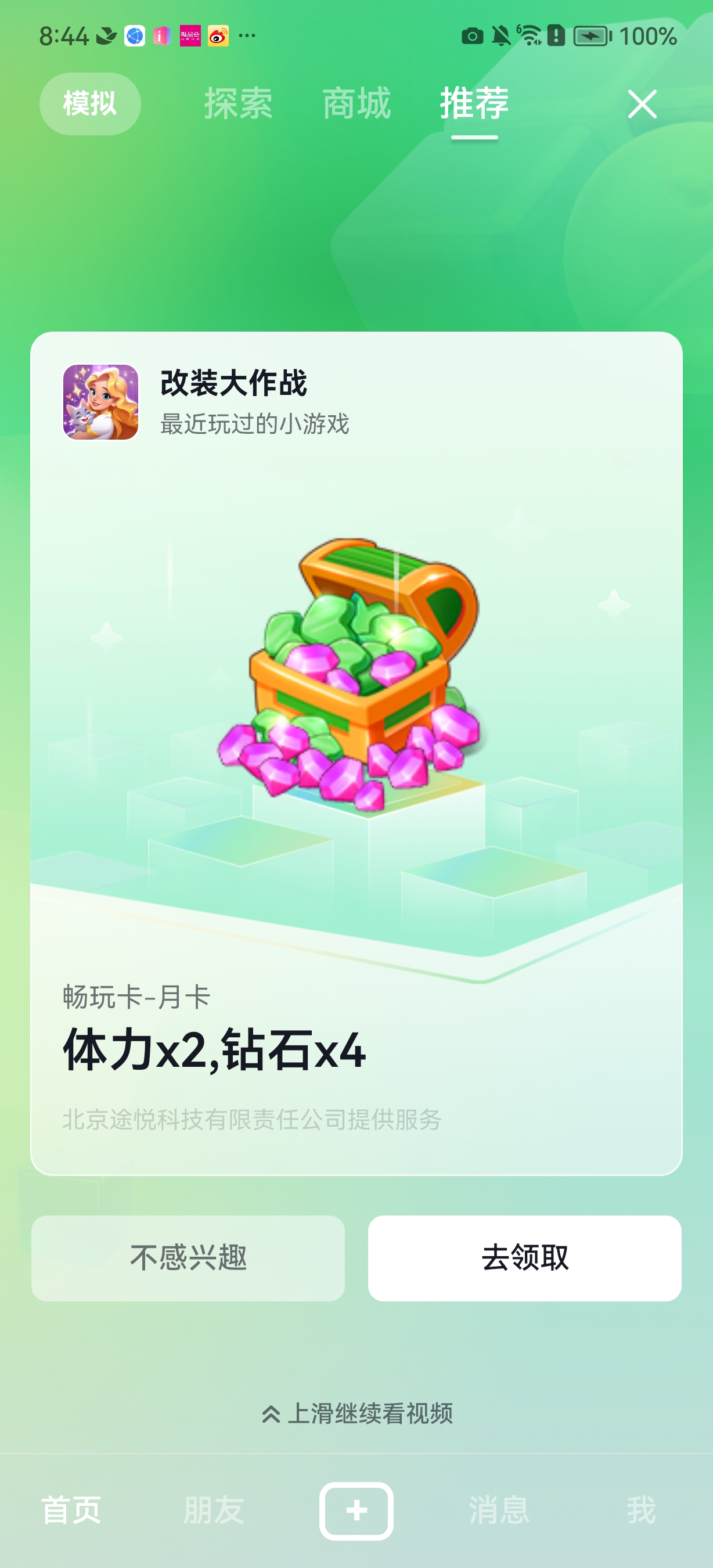Claim the reward with 去领取

coord(524,1258)
